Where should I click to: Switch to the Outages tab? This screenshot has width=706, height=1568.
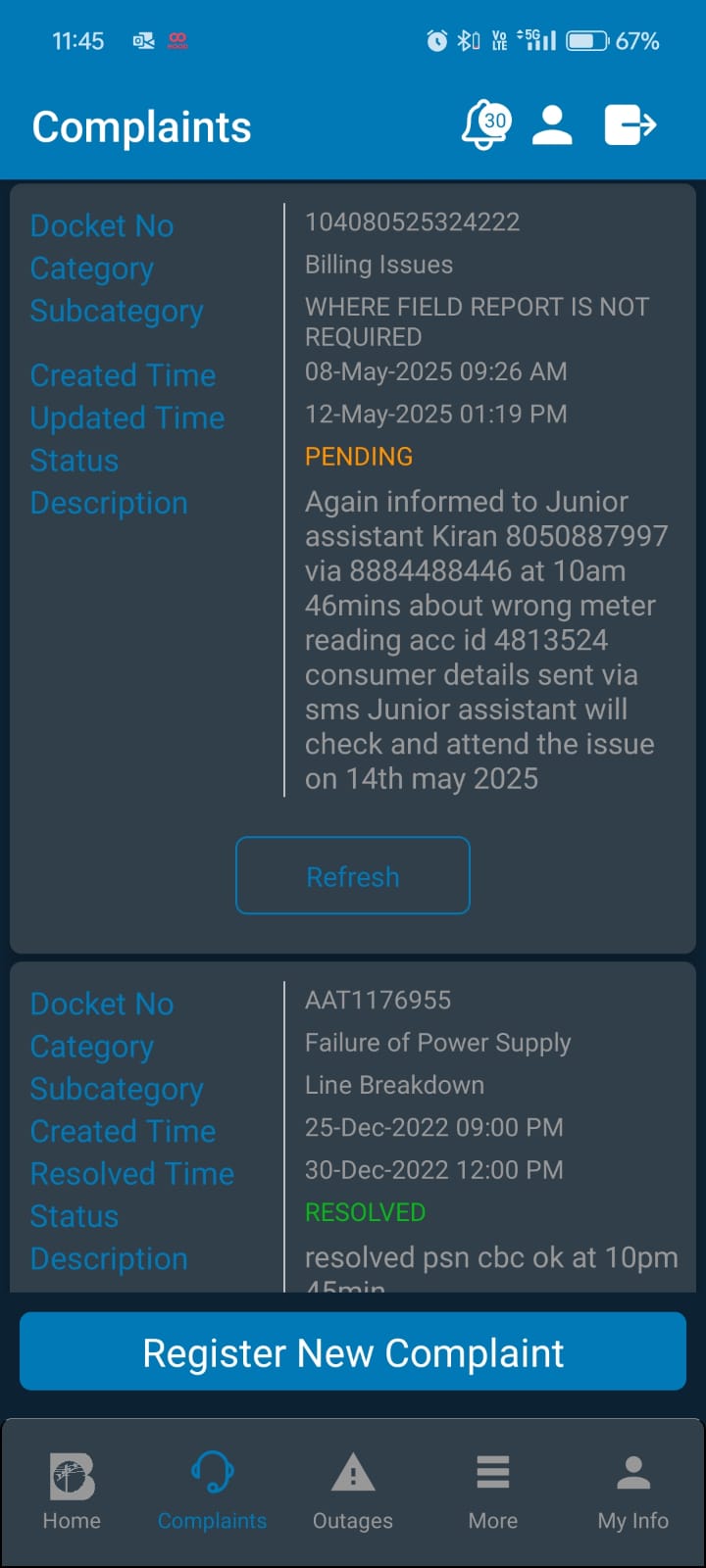tap(353, 1491)
